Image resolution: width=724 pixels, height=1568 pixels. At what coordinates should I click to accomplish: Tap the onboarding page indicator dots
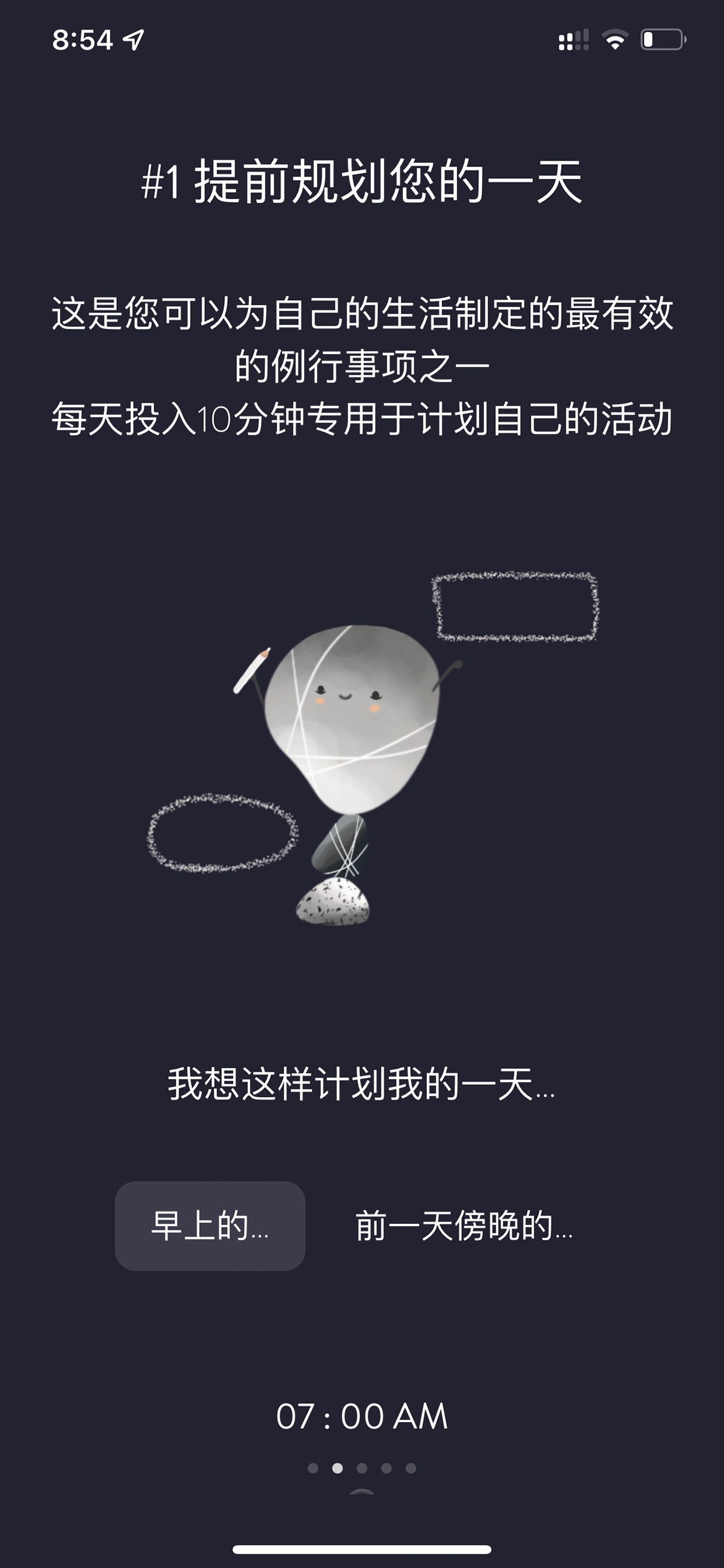362,1468
